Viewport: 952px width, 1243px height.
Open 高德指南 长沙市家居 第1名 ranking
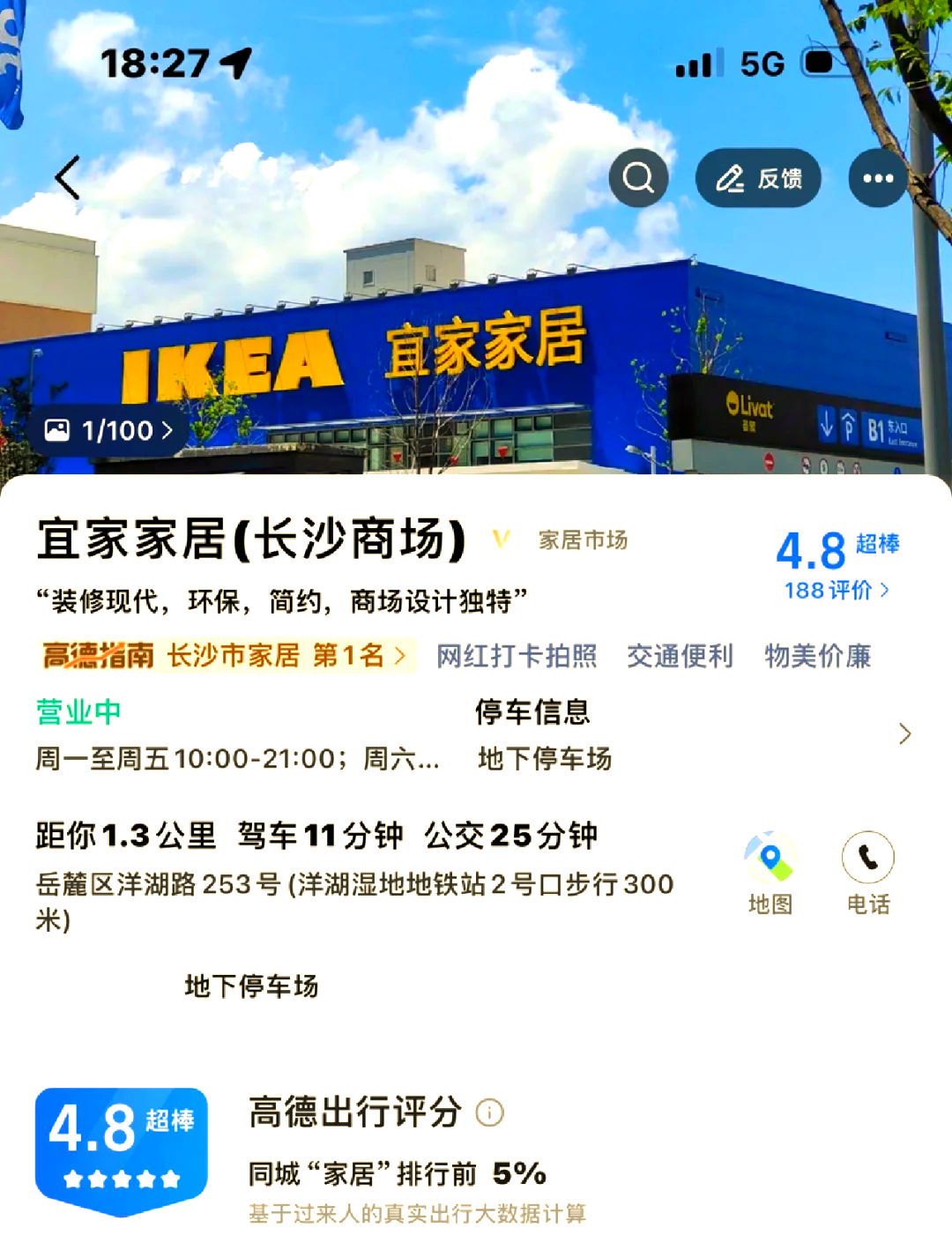[226, 655]
